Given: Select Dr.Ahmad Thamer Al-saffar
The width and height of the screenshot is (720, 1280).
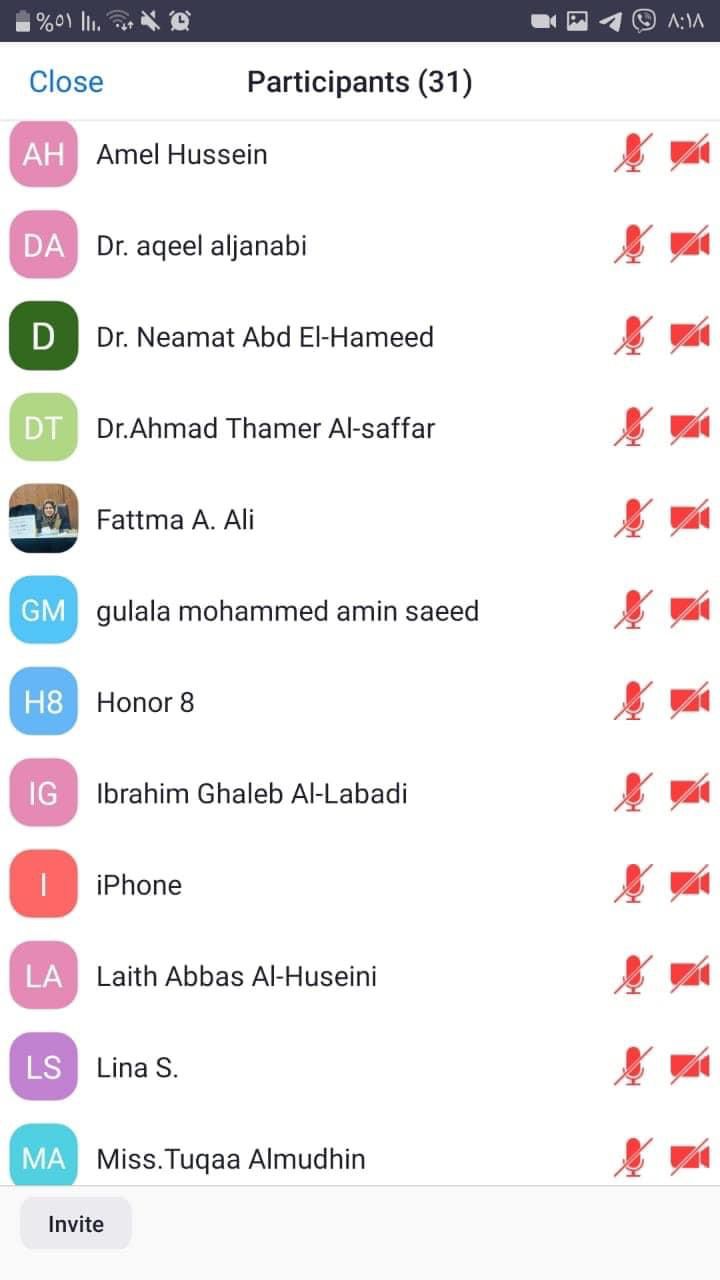Looking at the screenshot, I should (x=265, y=429).
